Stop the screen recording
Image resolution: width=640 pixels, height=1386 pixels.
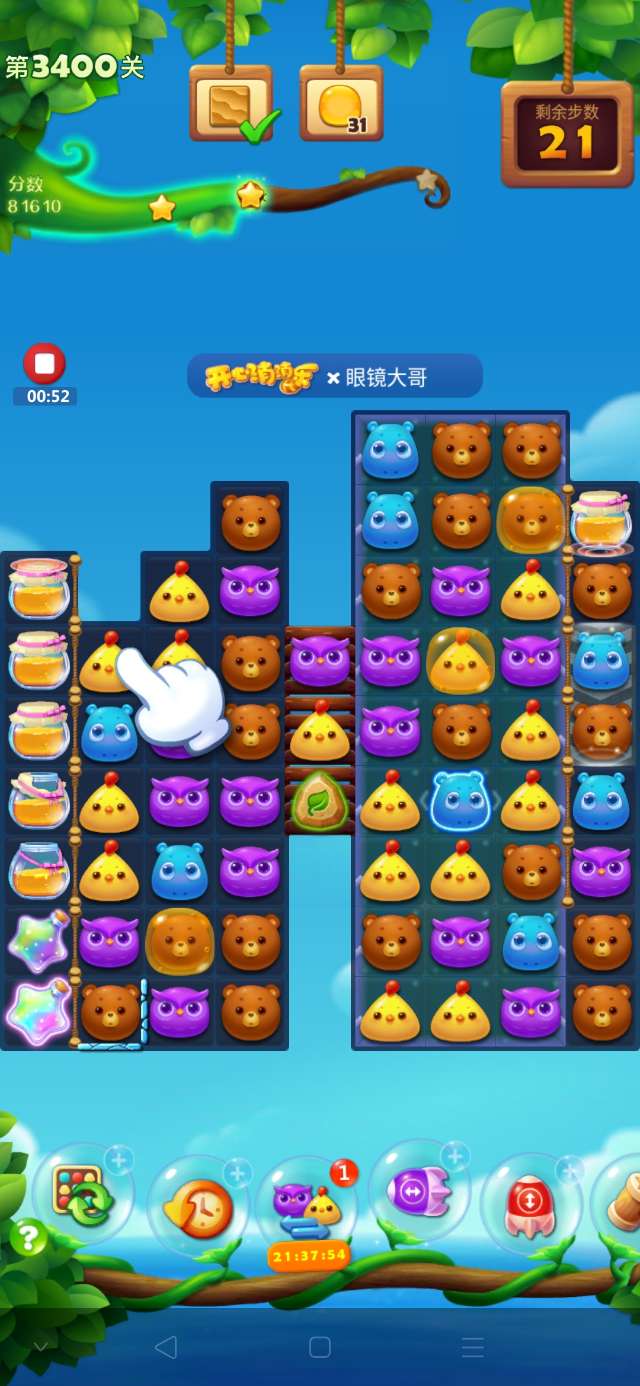(x=44, y=364)
